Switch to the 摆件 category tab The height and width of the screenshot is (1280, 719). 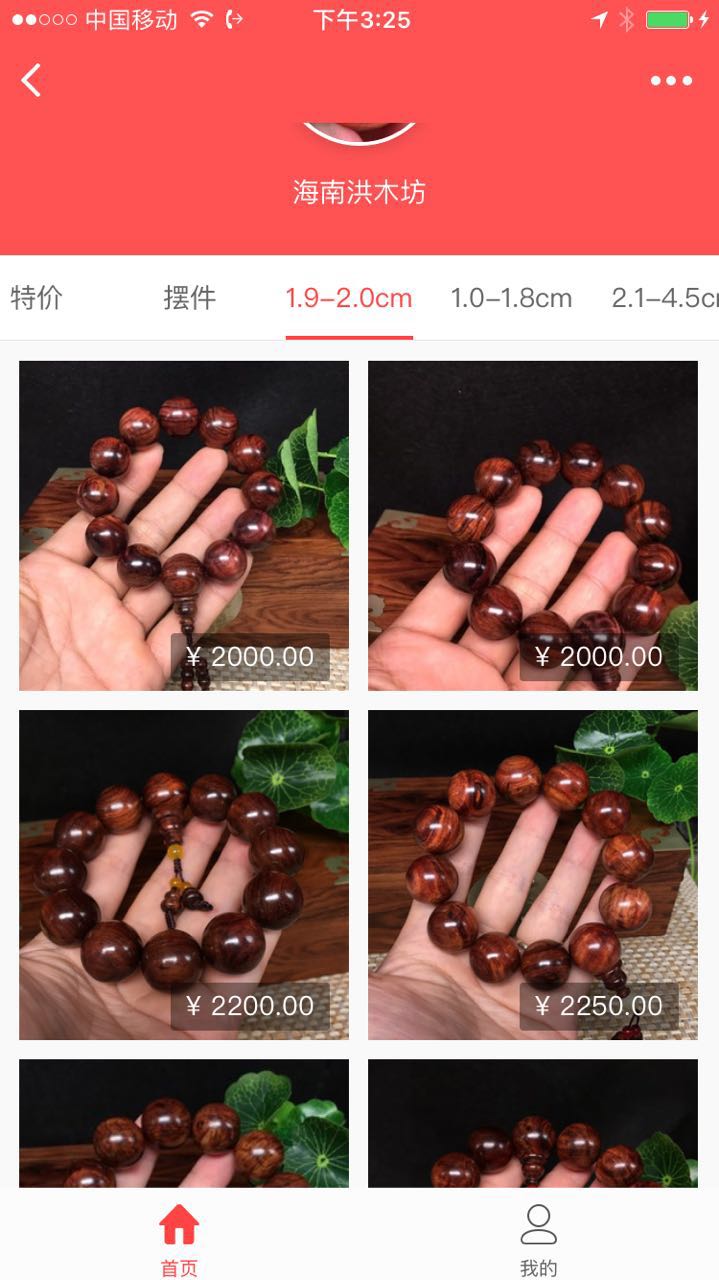189,298
